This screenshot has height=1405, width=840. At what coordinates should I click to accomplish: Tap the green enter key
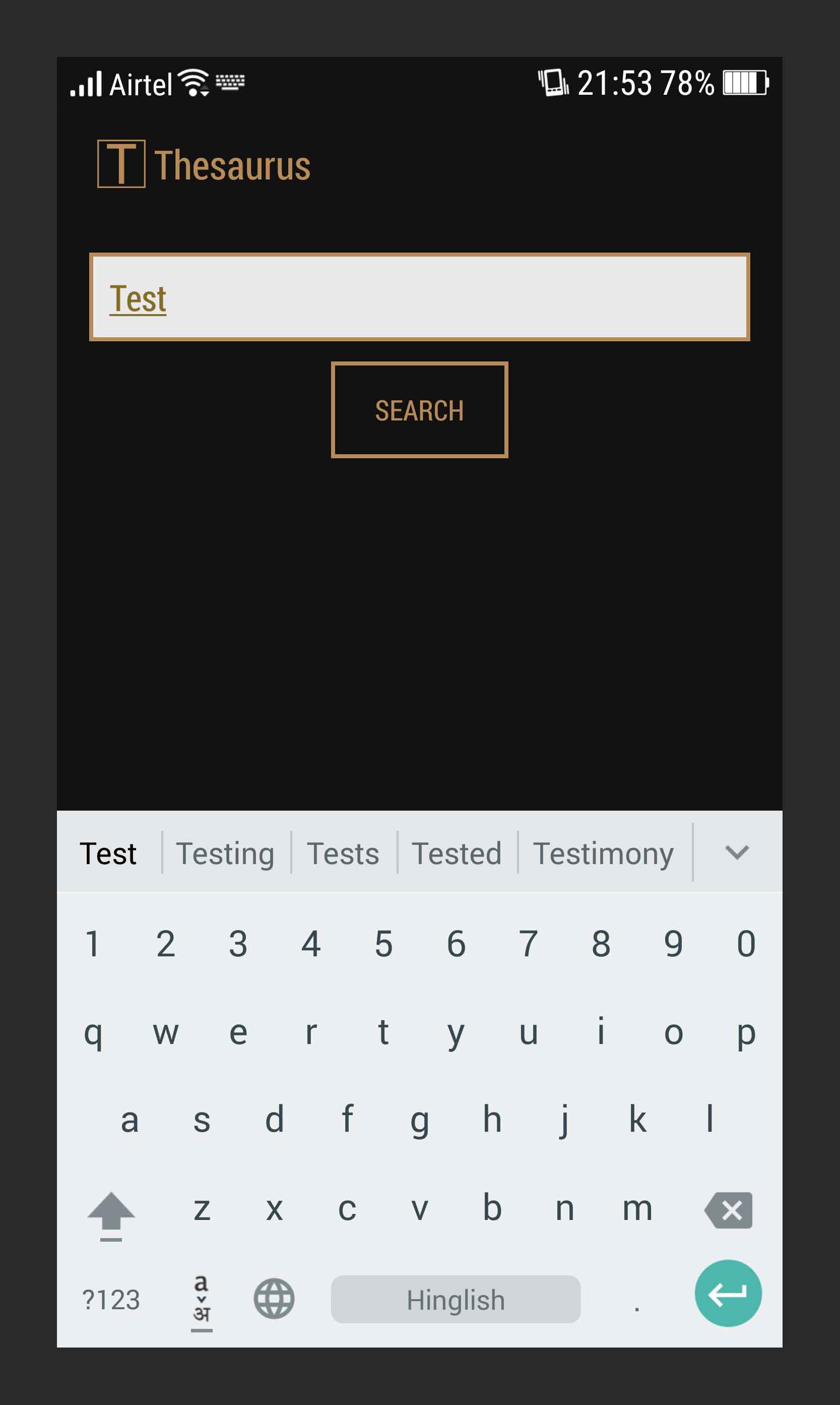tap(728, 1294)
